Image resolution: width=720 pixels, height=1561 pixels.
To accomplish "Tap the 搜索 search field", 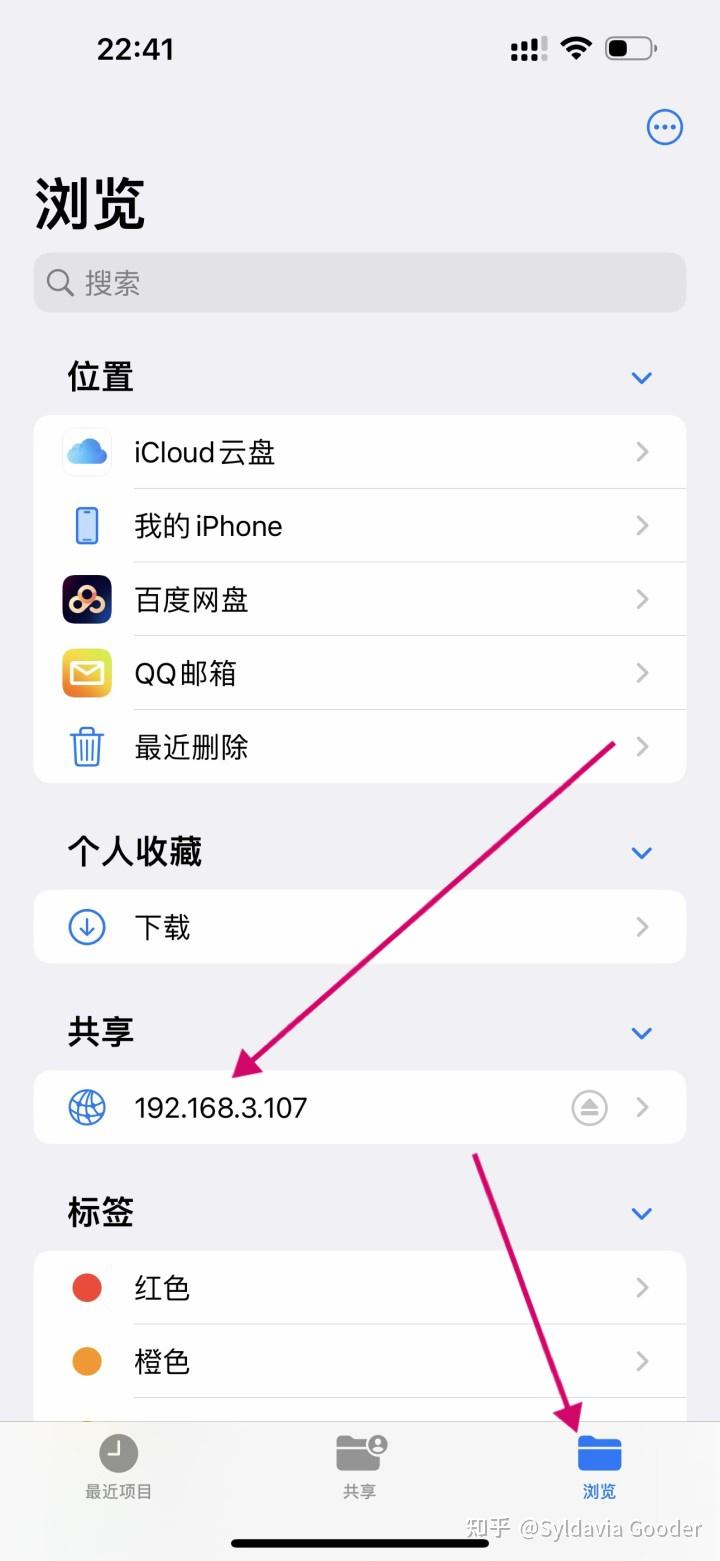I will tap(360, 283).
